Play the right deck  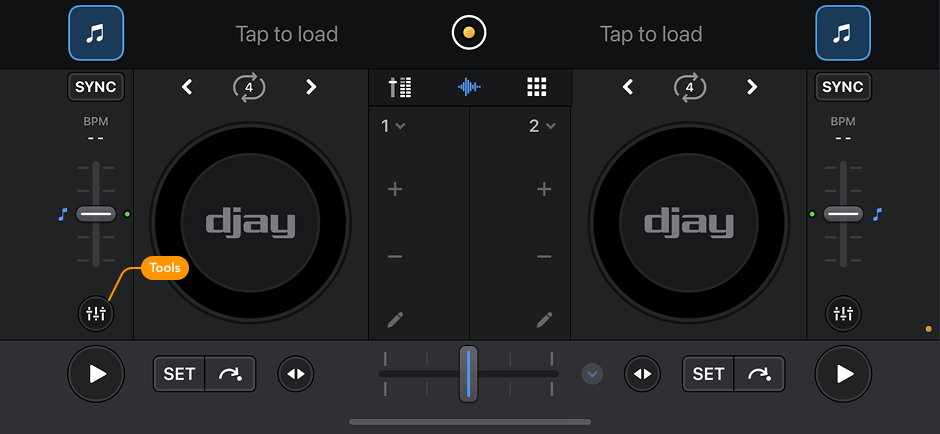click(843, 374)
